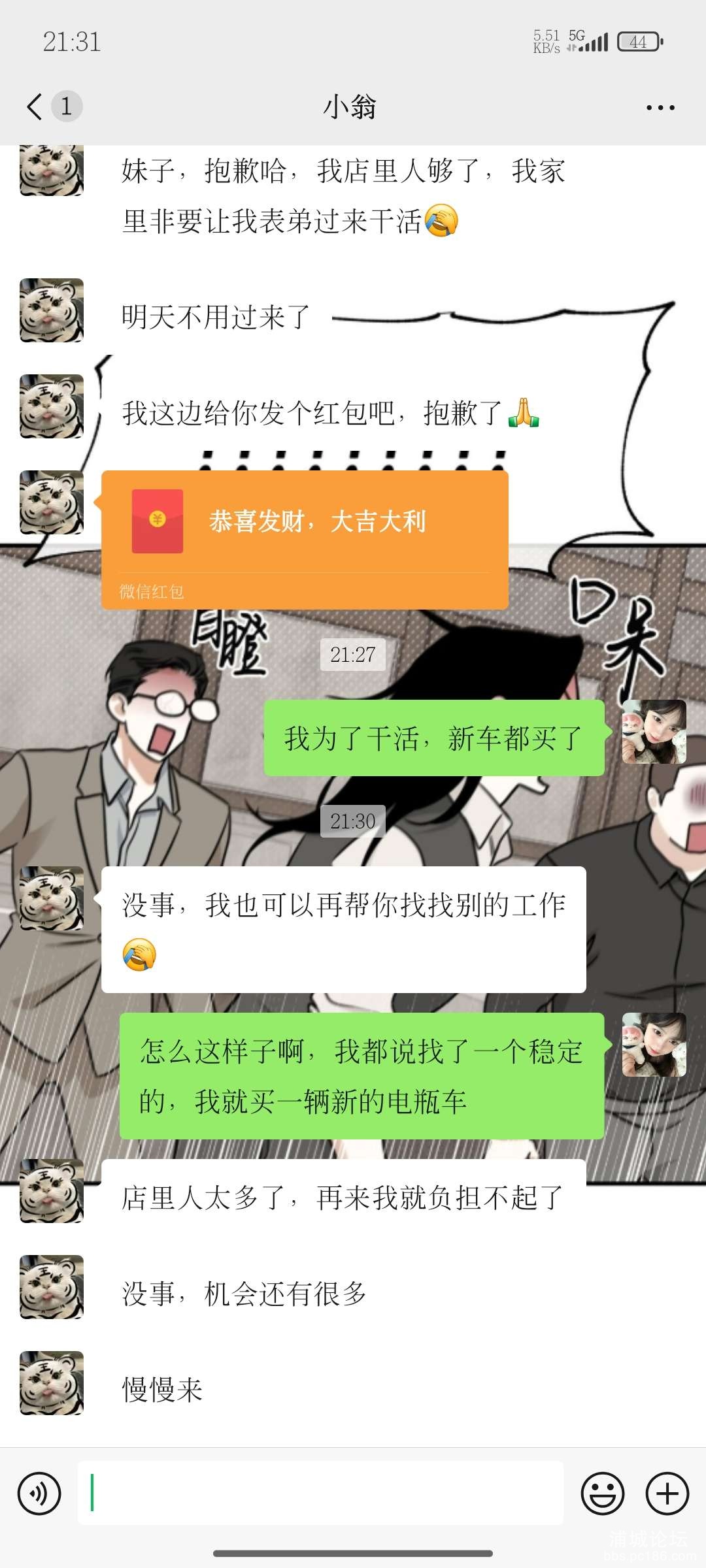Open the plus attachments menu
706x1568 pixels.
[x=667, y=1494]
